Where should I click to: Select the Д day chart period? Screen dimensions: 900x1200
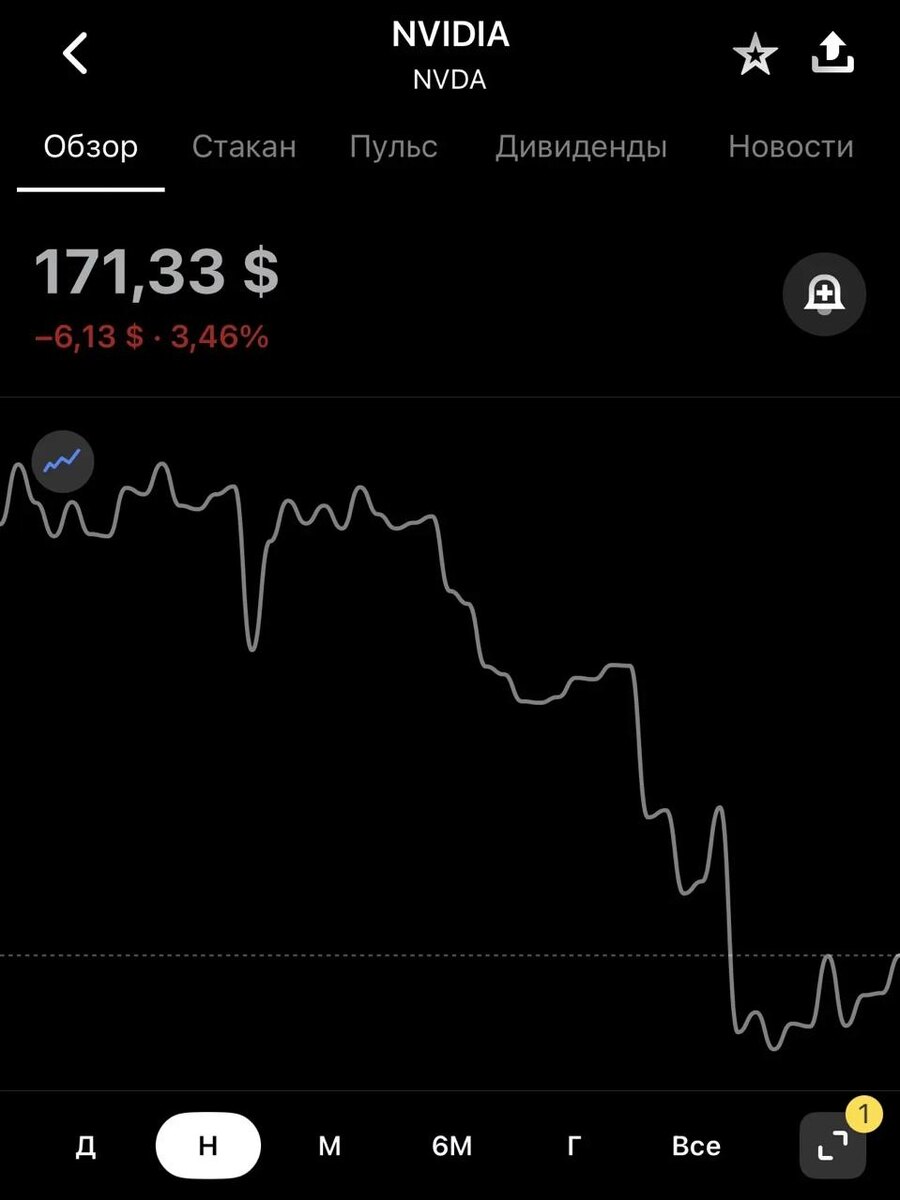(x=86, y=1146)
